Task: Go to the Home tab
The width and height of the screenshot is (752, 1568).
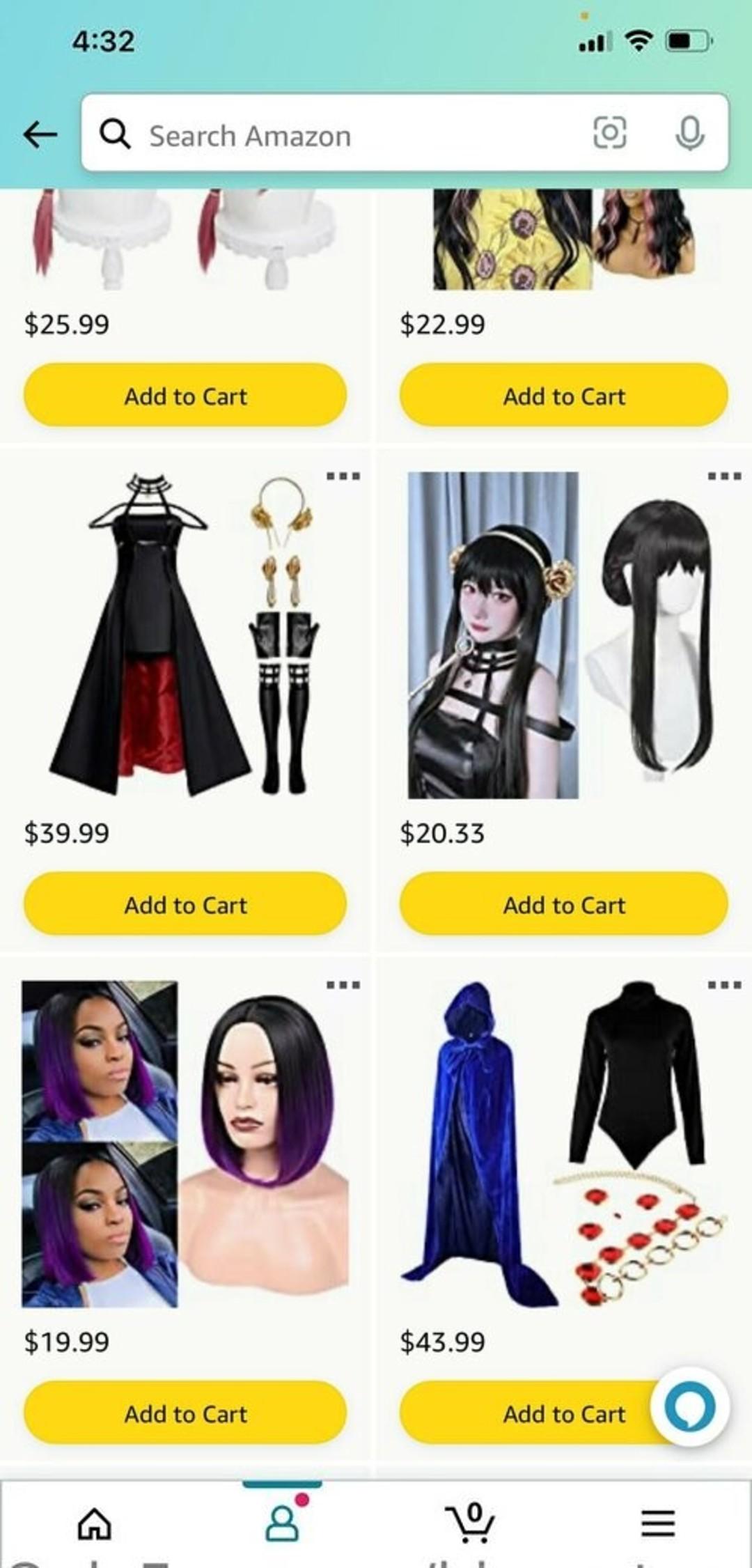Action: (94, 1523)
